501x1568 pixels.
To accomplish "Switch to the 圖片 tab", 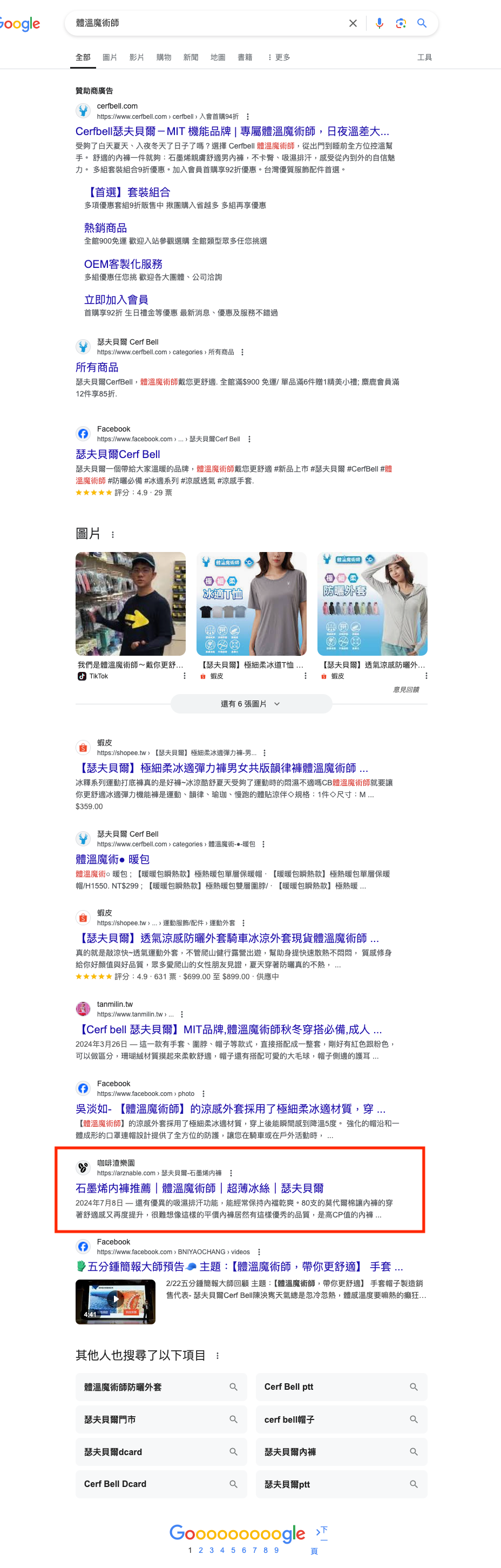I will pyautogui.click(x=110, y=57).
